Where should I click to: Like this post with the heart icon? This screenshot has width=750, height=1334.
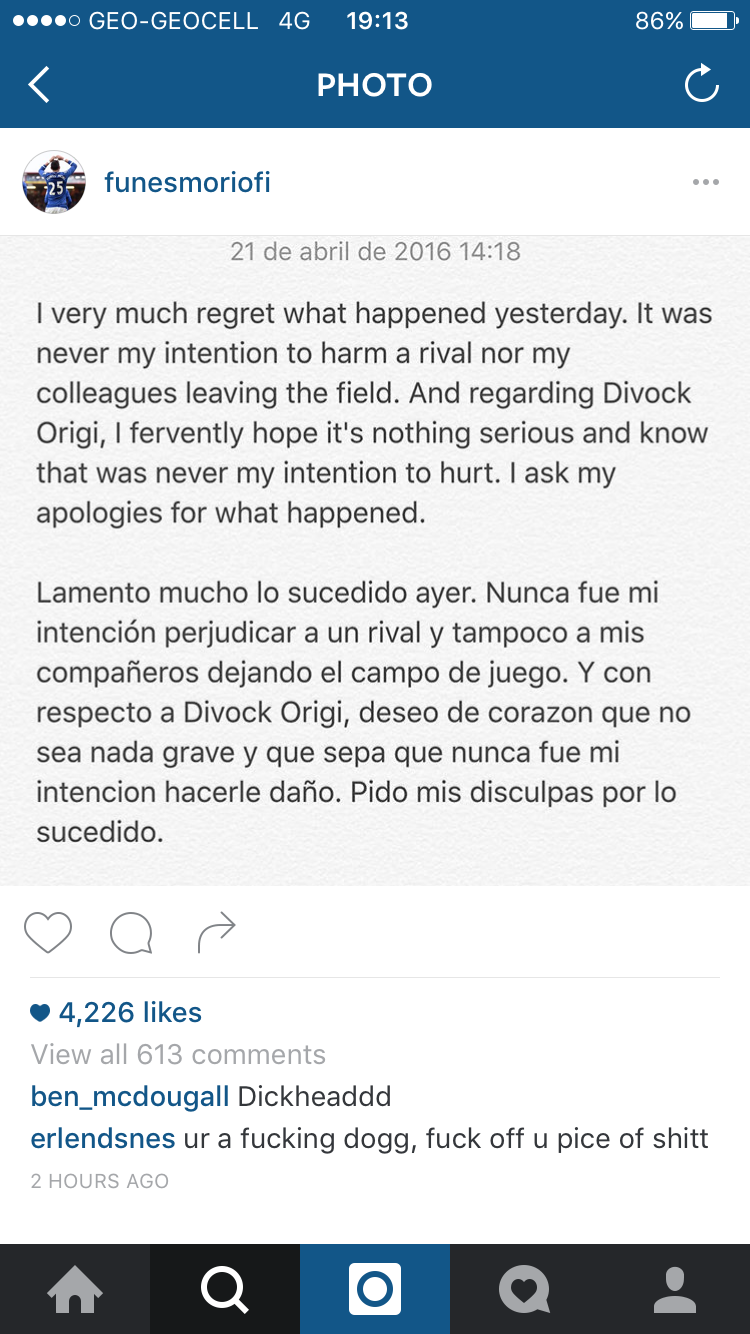[x=48, y=933]
